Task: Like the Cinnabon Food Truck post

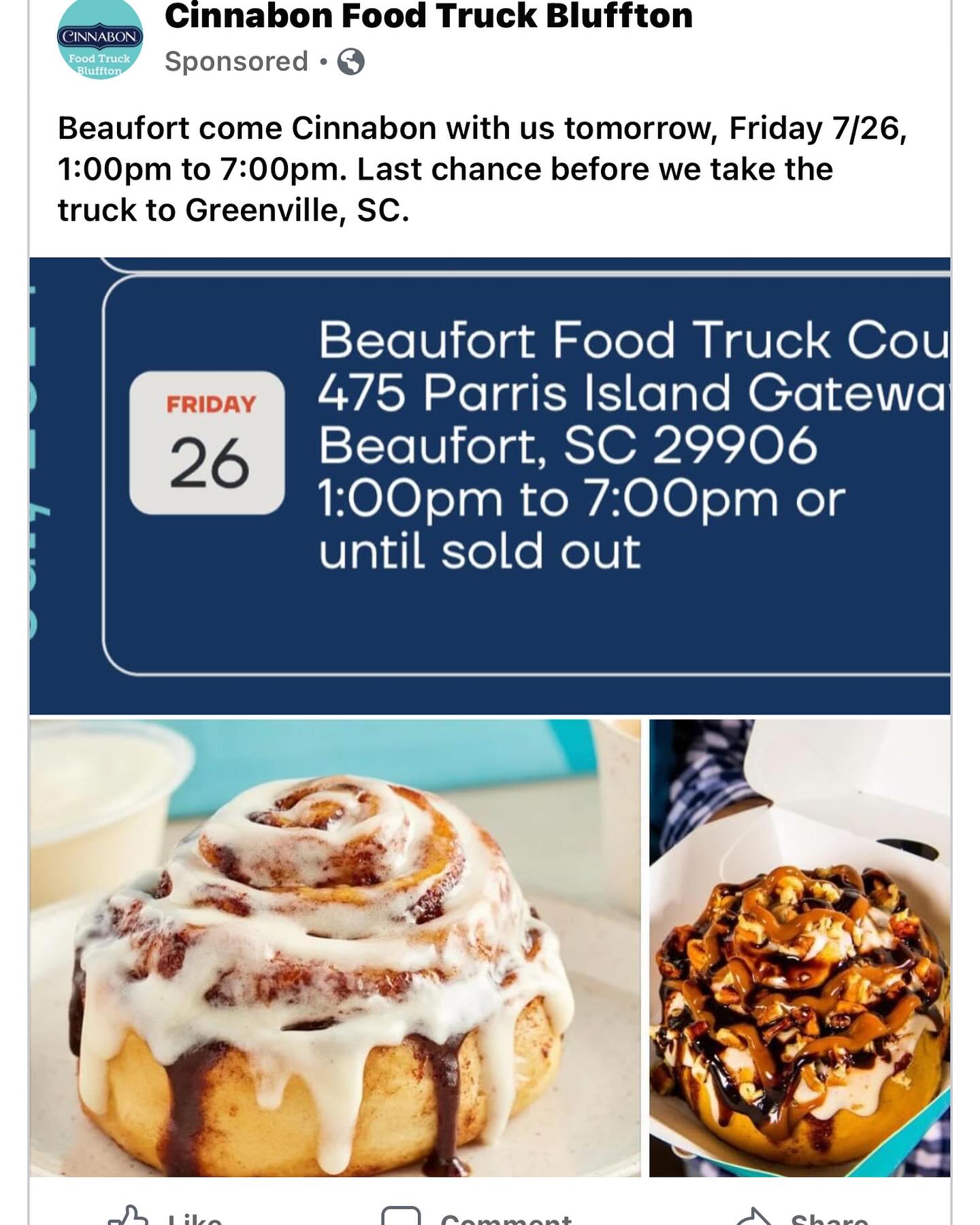Action: (x=165, y=1217)
